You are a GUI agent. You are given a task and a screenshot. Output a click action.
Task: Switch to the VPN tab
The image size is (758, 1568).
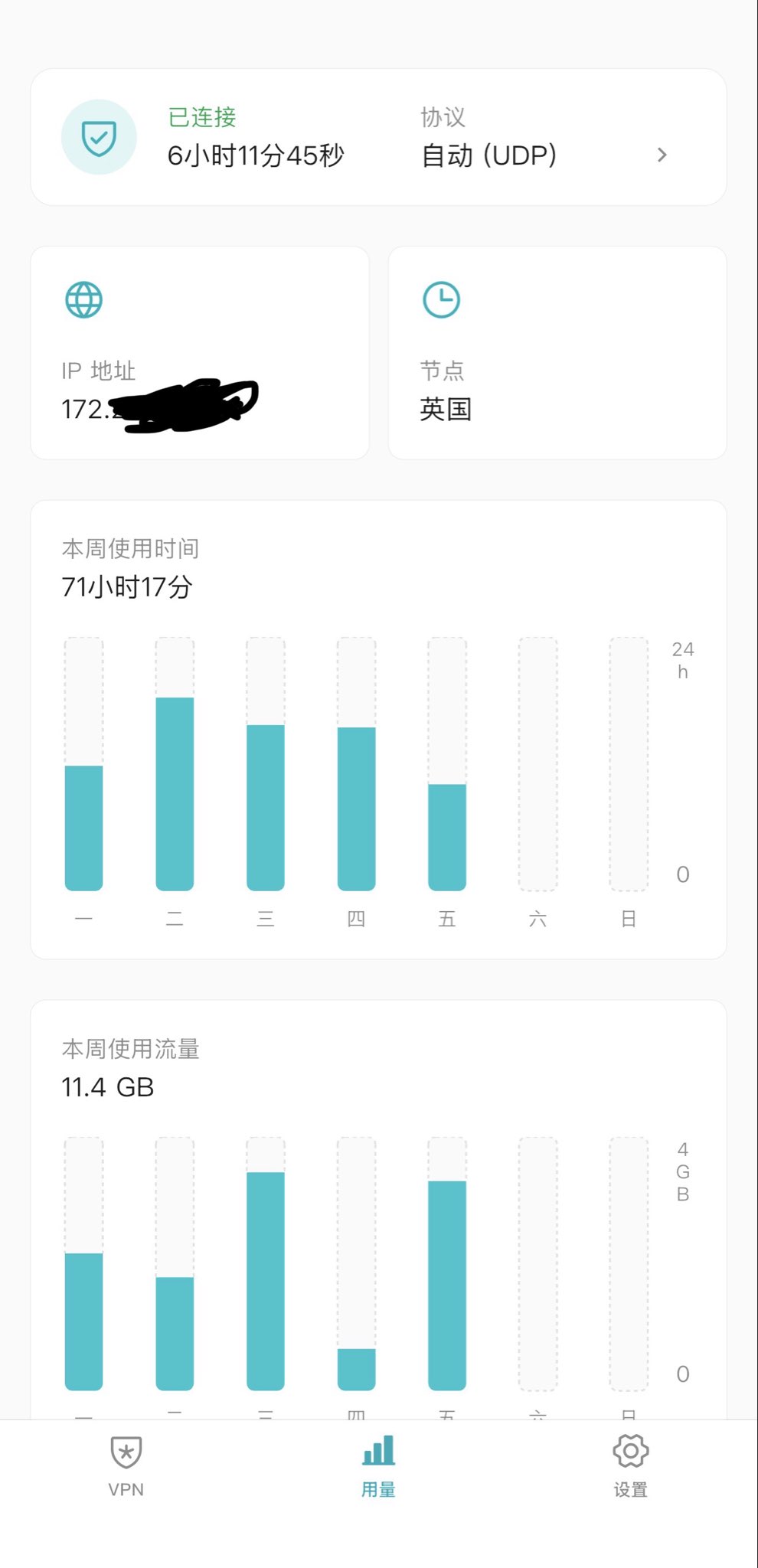coord(126,1466)
